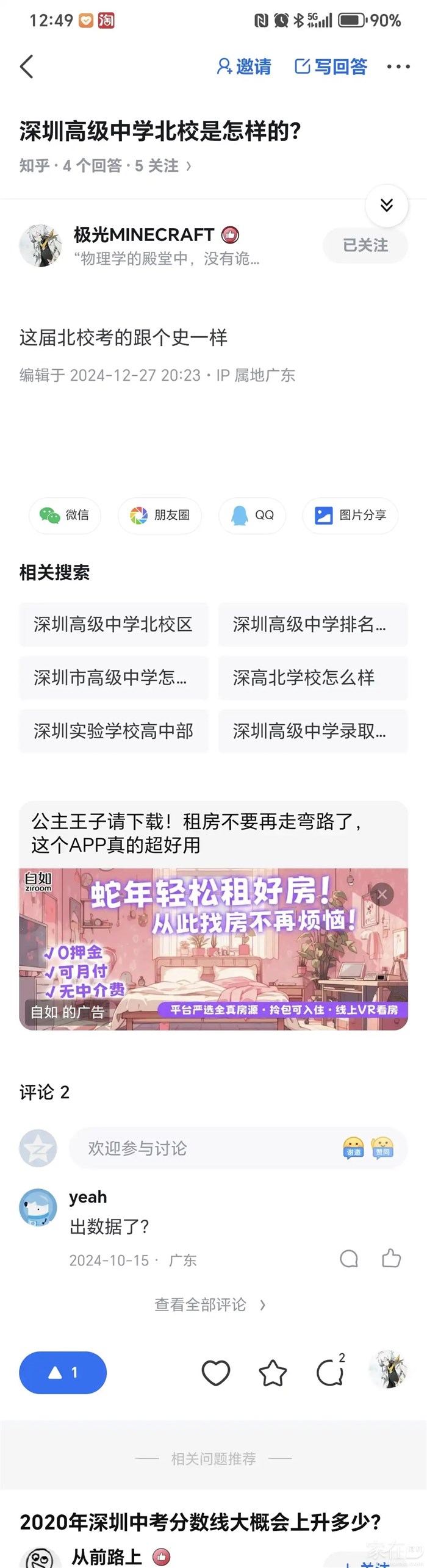
Task: Choose the 图片分享 option
Action: pos(350,515)
